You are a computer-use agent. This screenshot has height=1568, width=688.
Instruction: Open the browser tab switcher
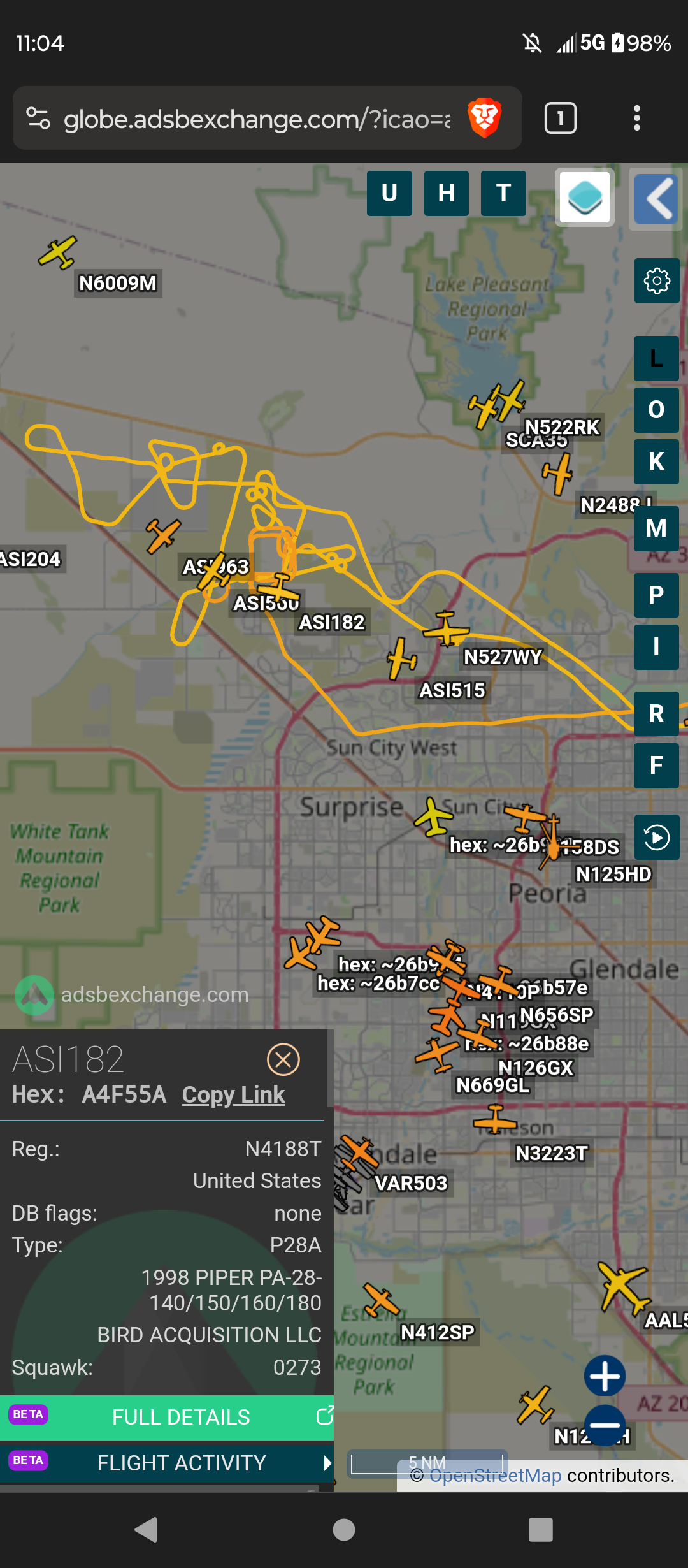coord(561,119)
